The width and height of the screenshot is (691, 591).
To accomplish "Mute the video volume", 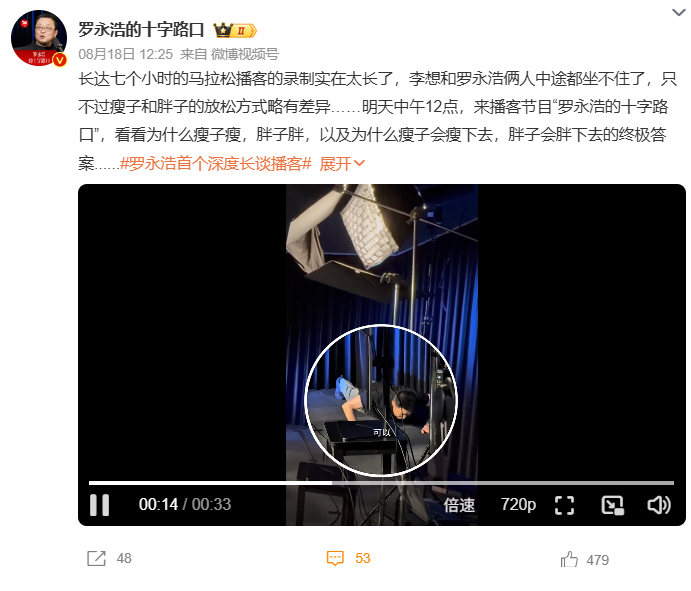I will (658, 505).
